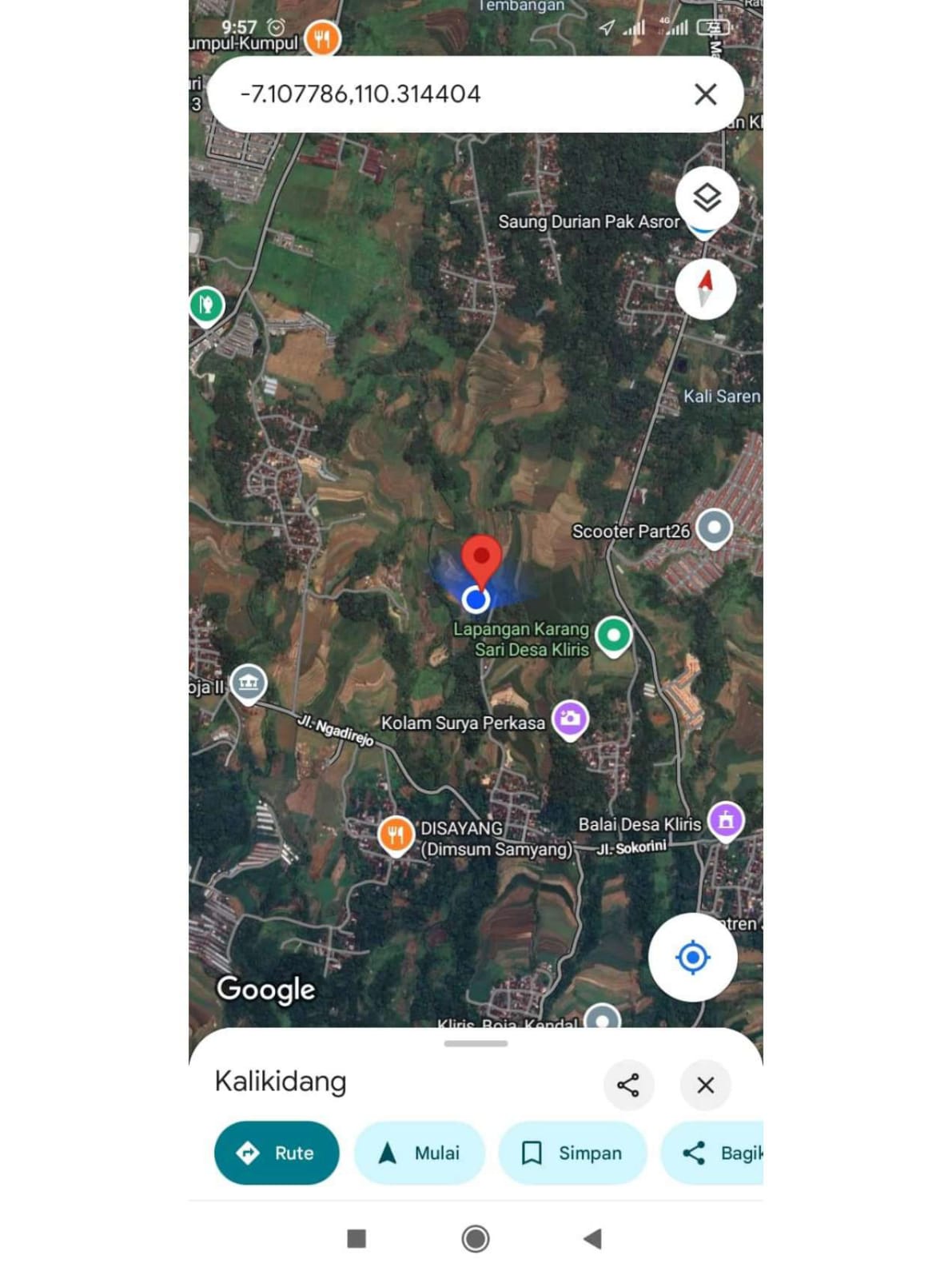Viewport: 952px width, 1279px height.
Task: Select Balai Desa Kliris map pin
Action: (726, 820)
